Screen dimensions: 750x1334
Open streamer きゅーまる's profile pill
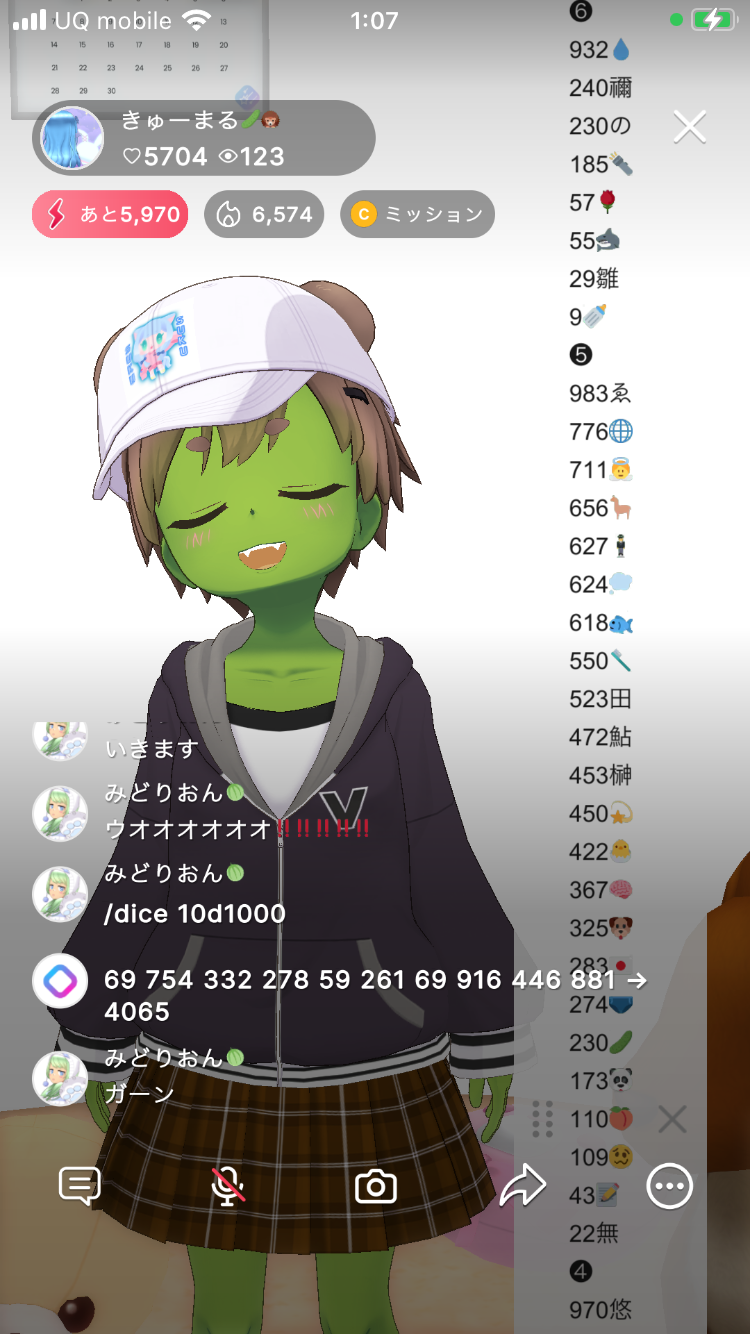[204, 139]
